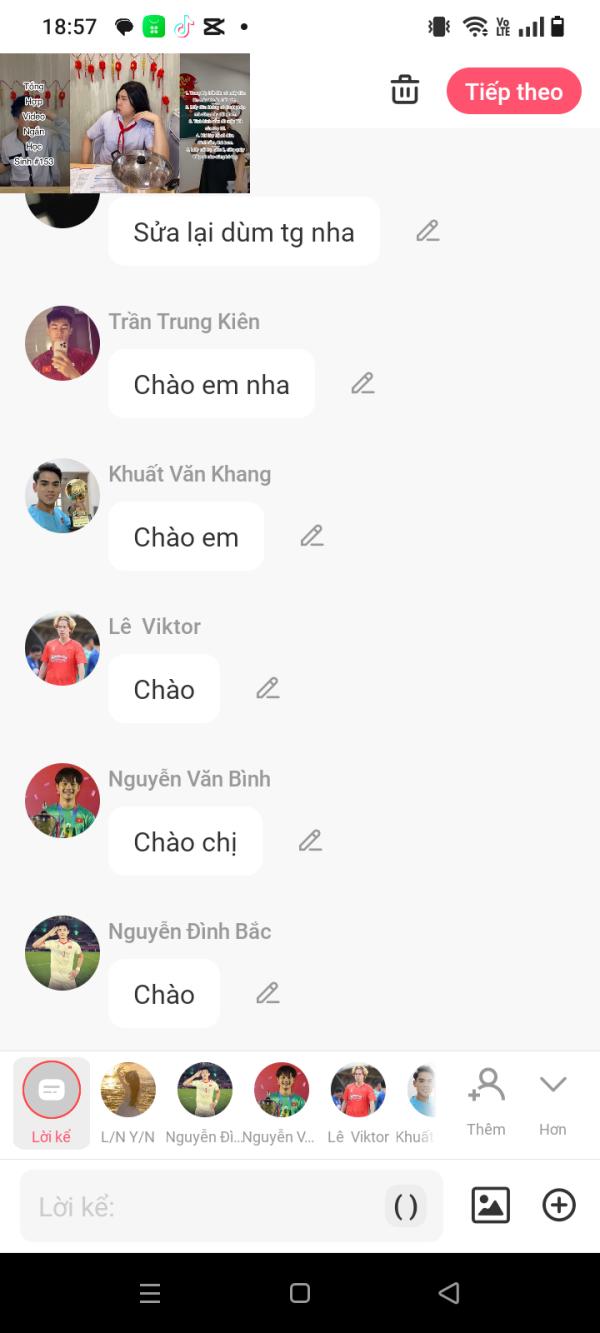Edit Nguyễn Văn Bình's message "Chào chị"
The height and width of the screenshot is (1333, 600).
point(310,841)
